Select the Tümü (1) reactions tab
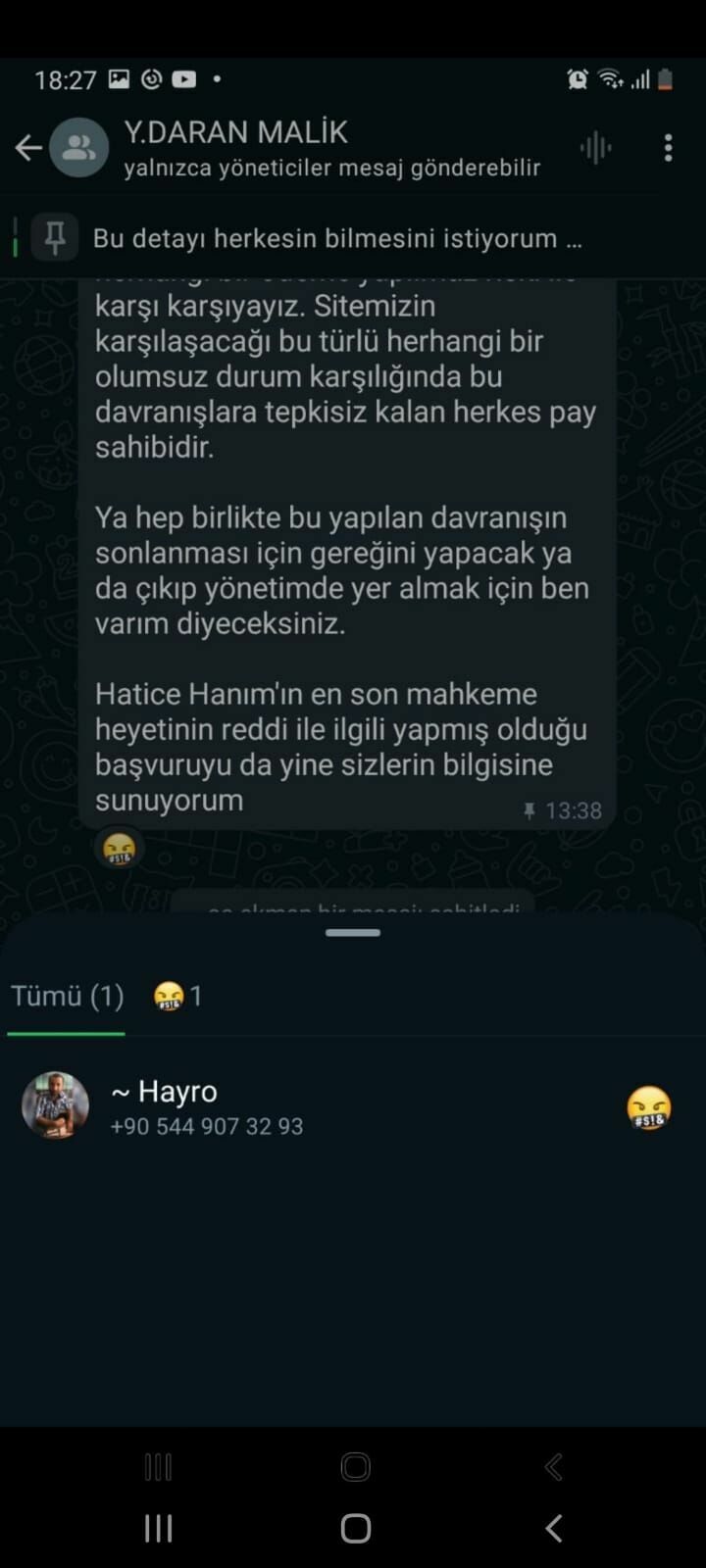 [x=67, y=997]
